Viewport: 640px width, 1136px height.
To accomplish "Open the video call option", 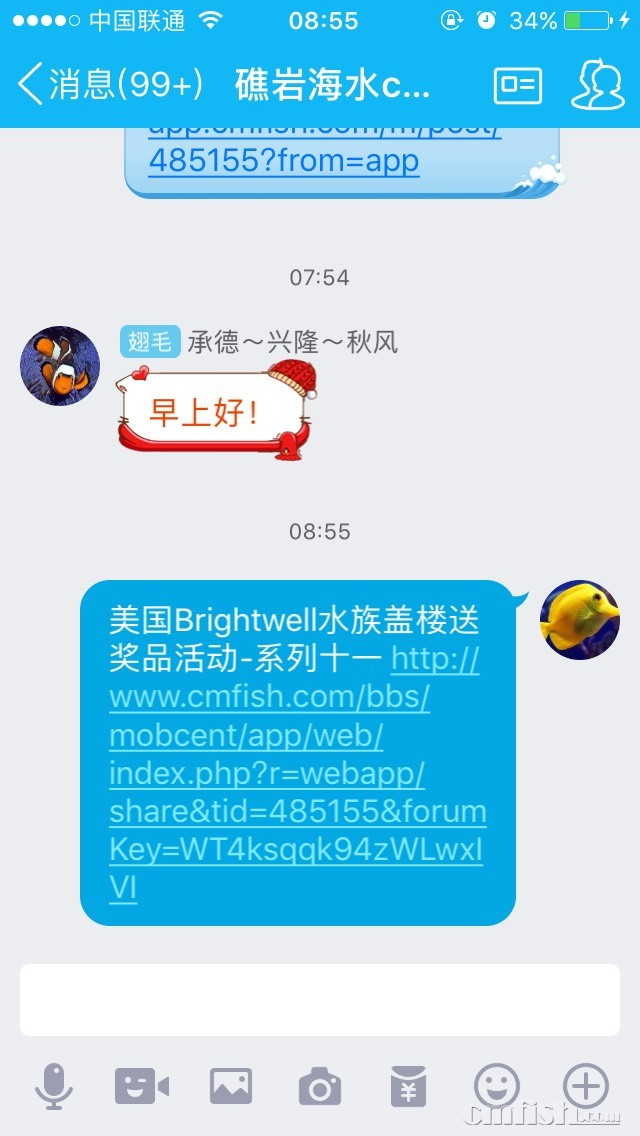I will point(141,1086).
